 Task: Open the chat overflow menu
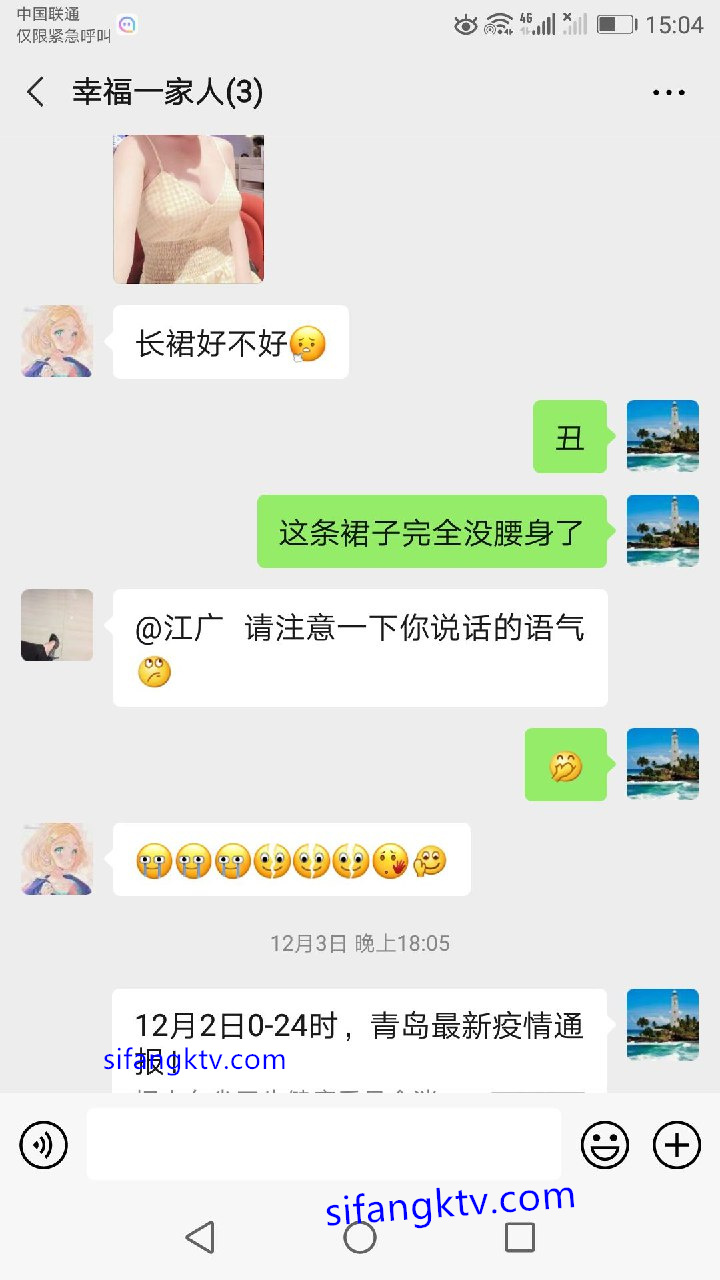668,93
